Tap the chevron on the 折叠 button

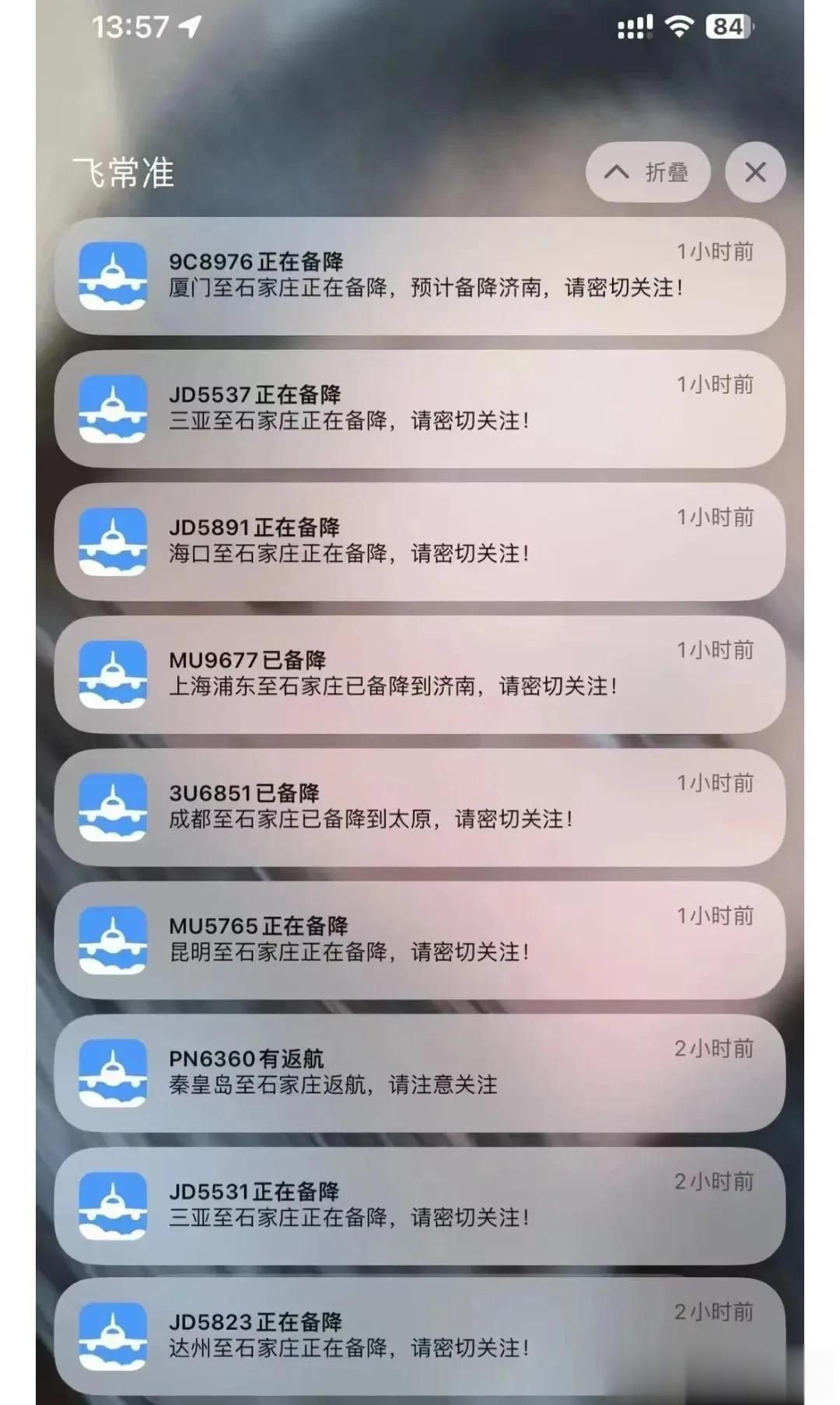point(618,173)
